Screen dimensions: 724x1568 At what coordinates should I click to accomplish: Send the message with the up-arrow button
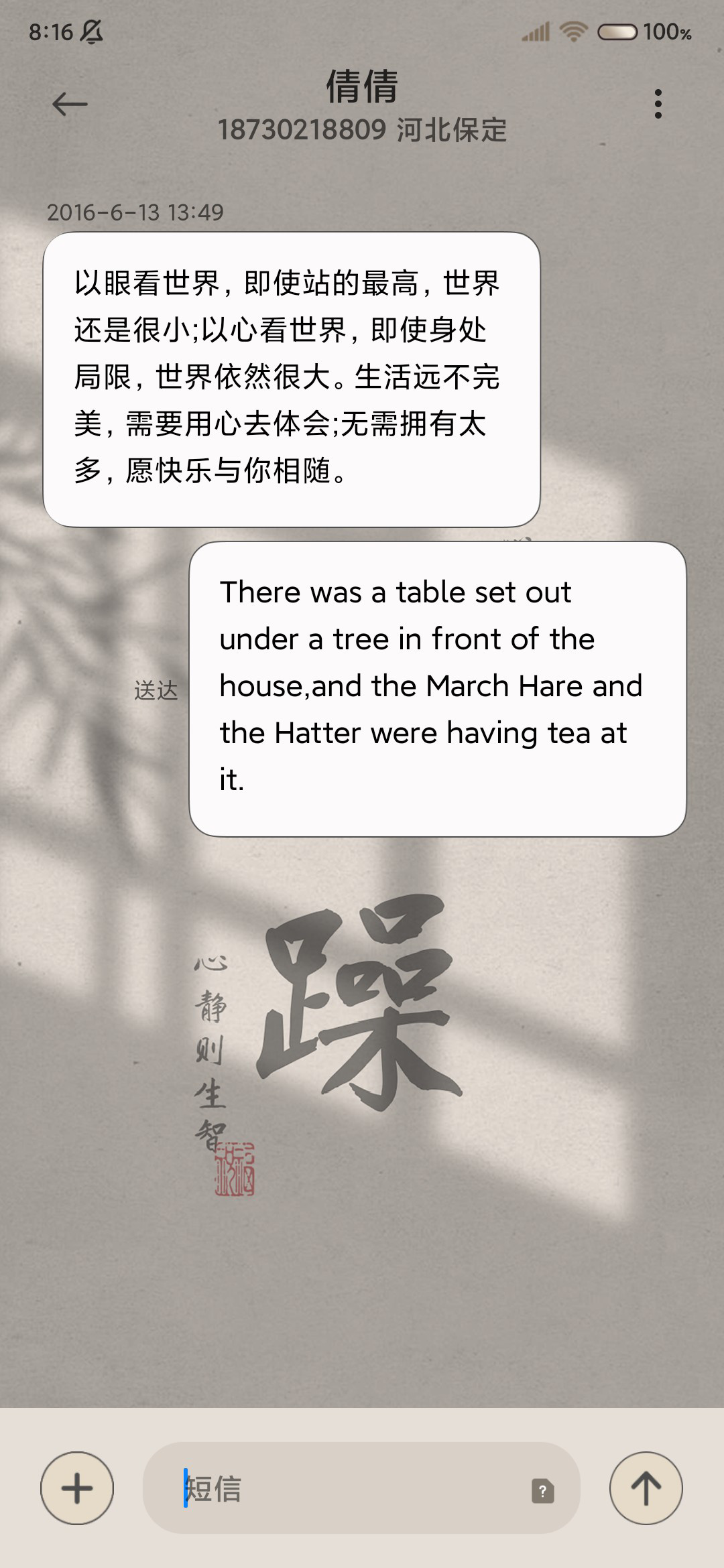(x=646, y=1488)
